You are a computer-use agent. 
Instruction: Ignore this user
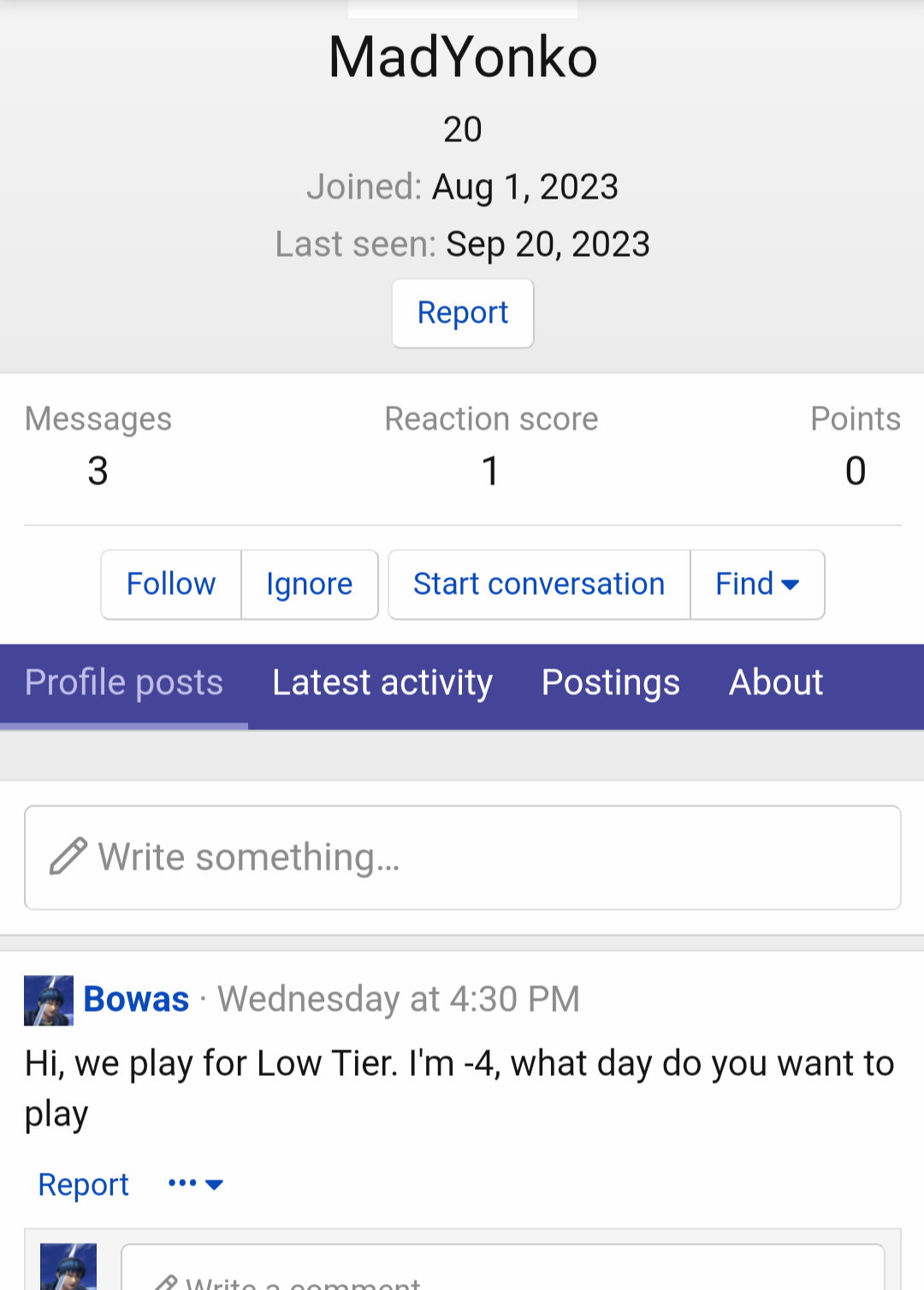pyautogui.click(x=309, y=584)
